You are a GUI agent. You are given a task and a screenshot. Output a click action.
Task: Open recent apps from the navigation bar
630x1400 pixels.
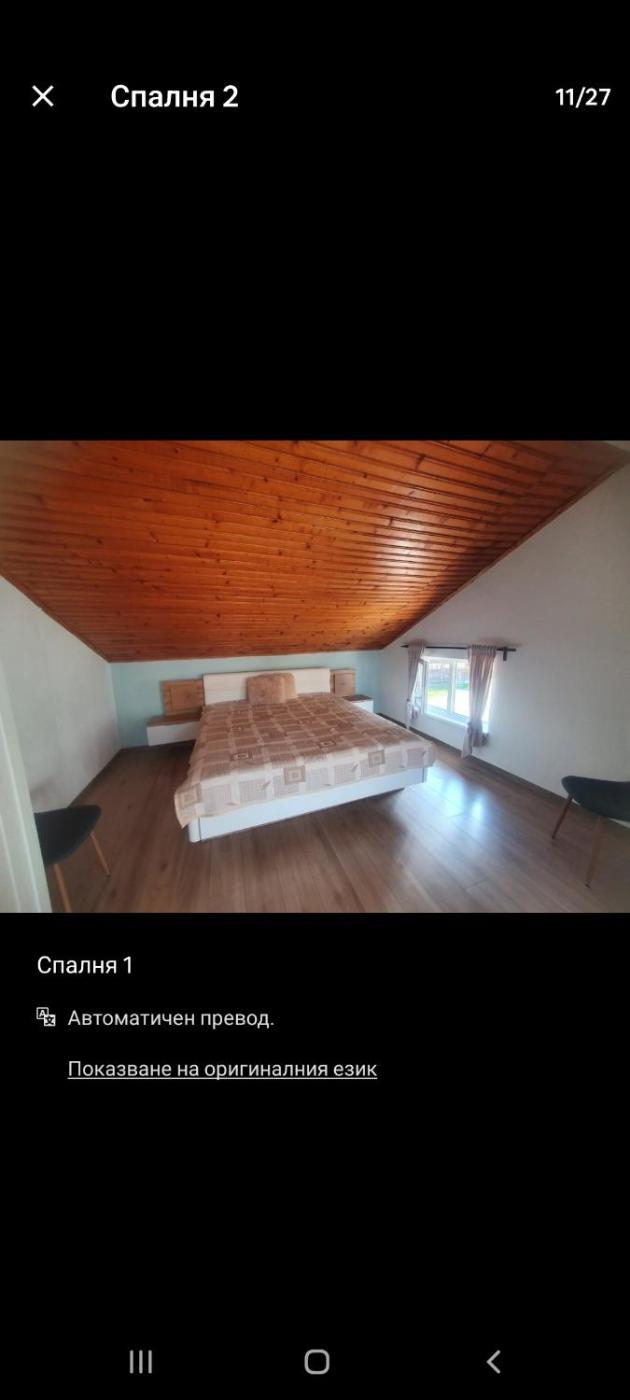pos(141,1361)
